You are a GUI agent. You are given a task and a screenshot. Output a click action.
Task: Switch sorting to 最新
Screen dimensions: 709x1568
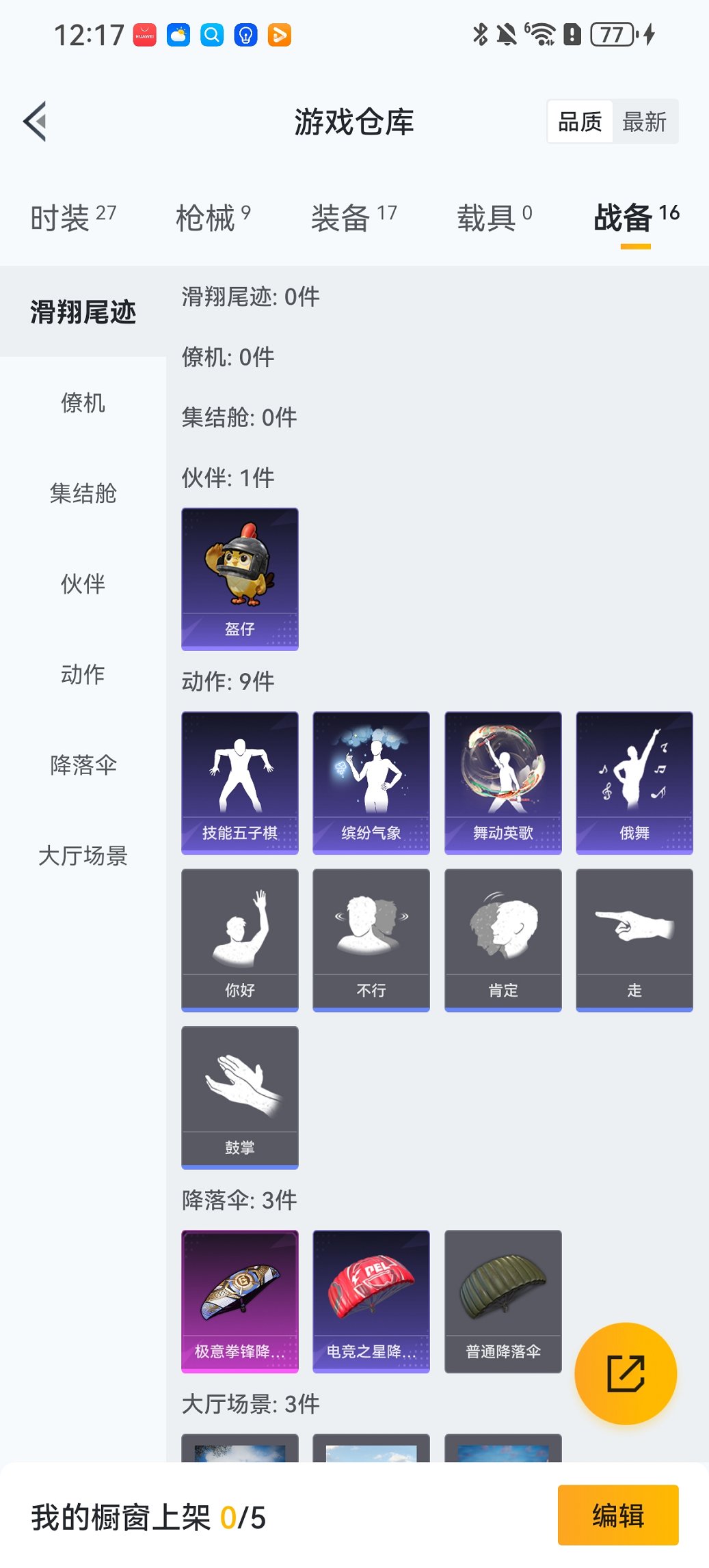[645, 121]
